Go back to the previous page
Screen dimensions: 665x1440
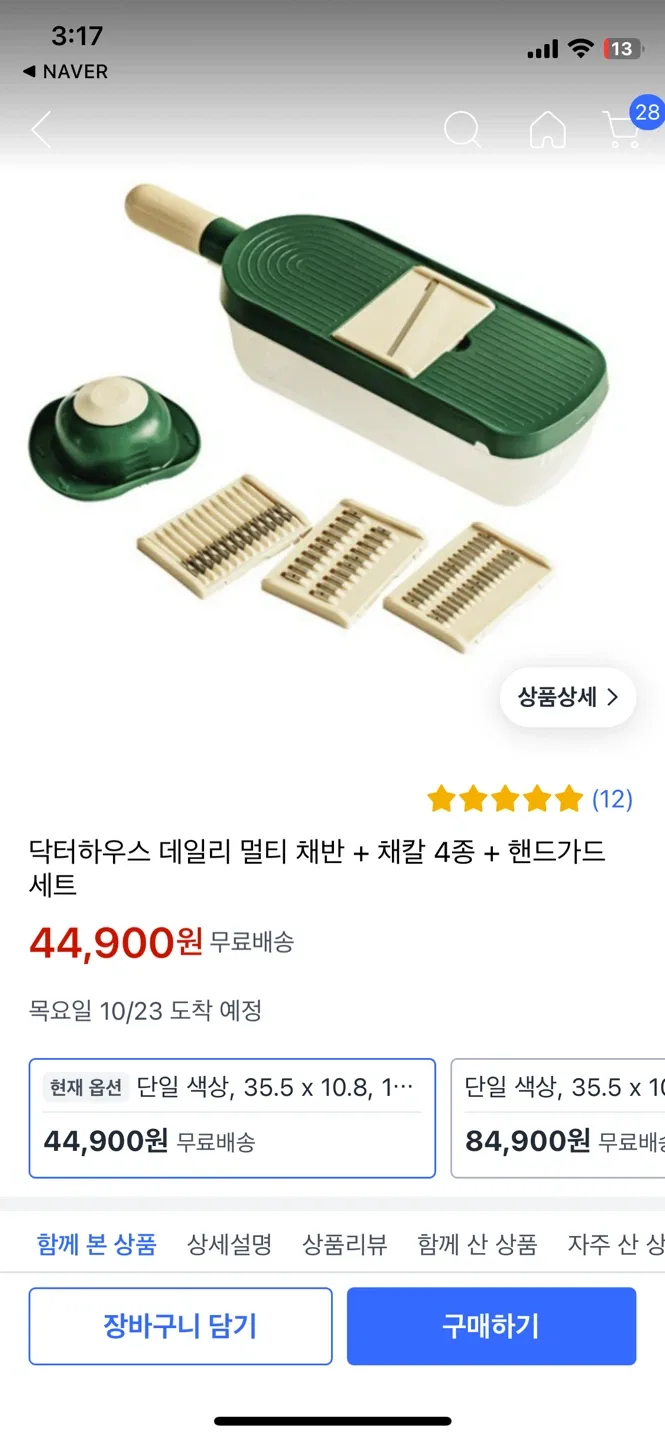42,130
